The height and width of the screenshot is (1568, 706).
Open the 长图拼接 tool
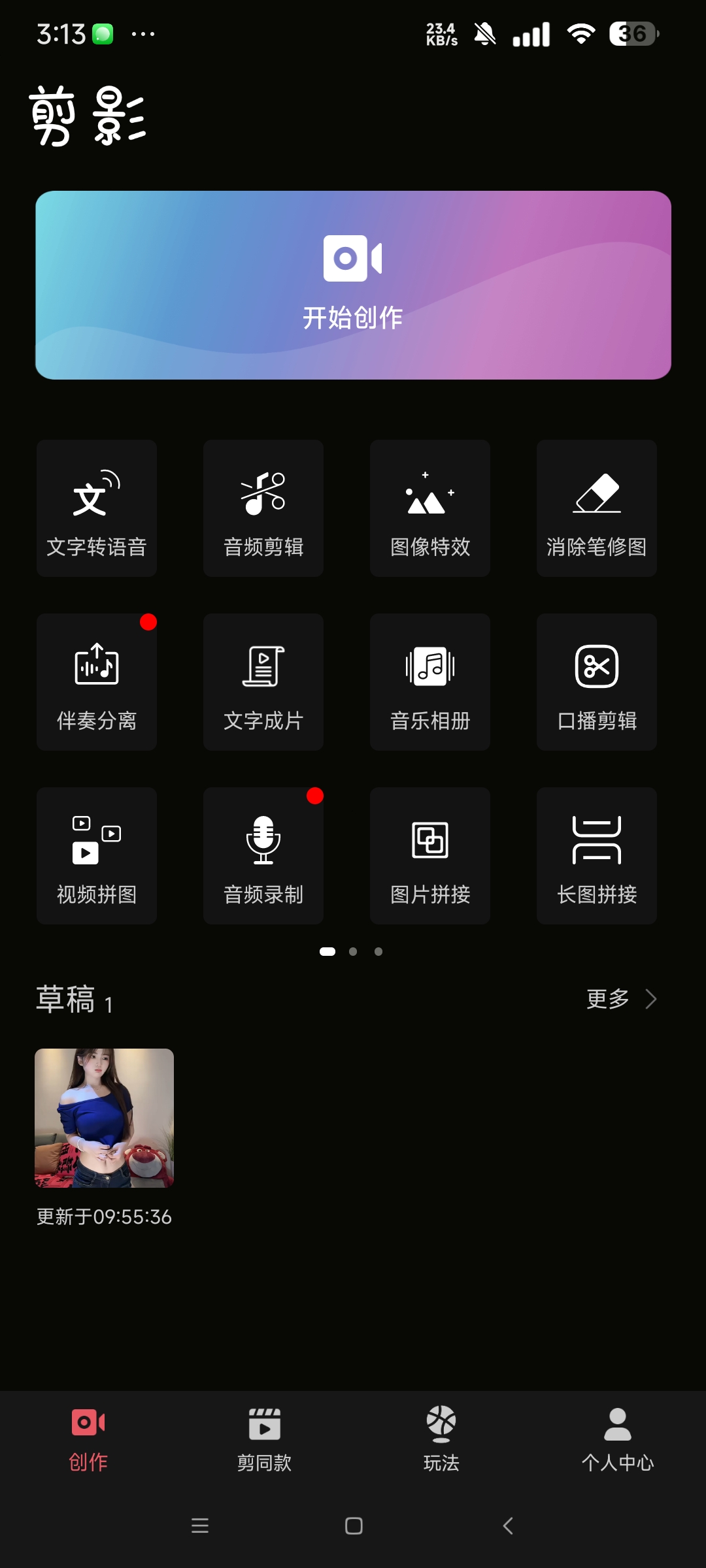pyautogui.click(x=597, y=856)
